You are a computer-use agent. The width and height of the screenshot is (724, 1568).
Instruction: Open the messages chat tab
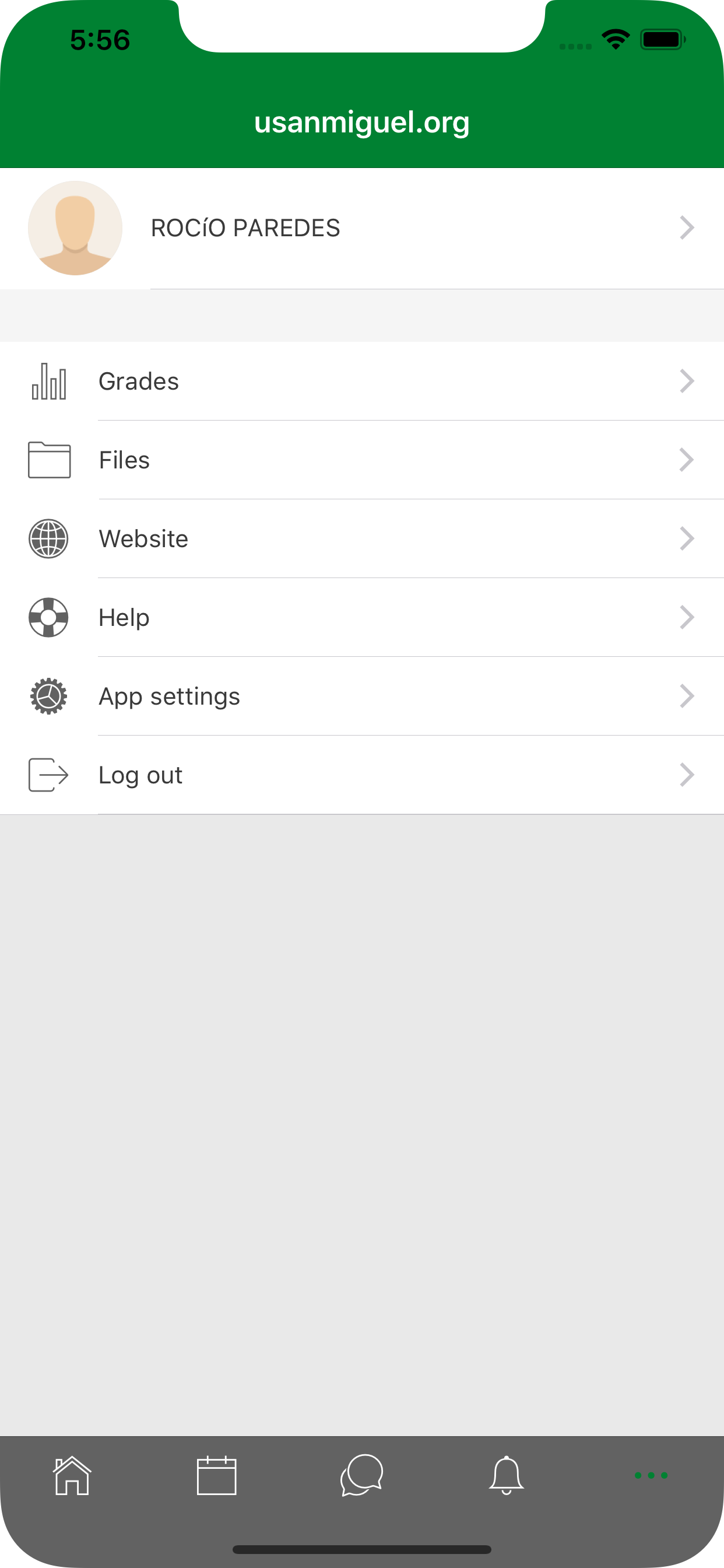click(362, 1475)
